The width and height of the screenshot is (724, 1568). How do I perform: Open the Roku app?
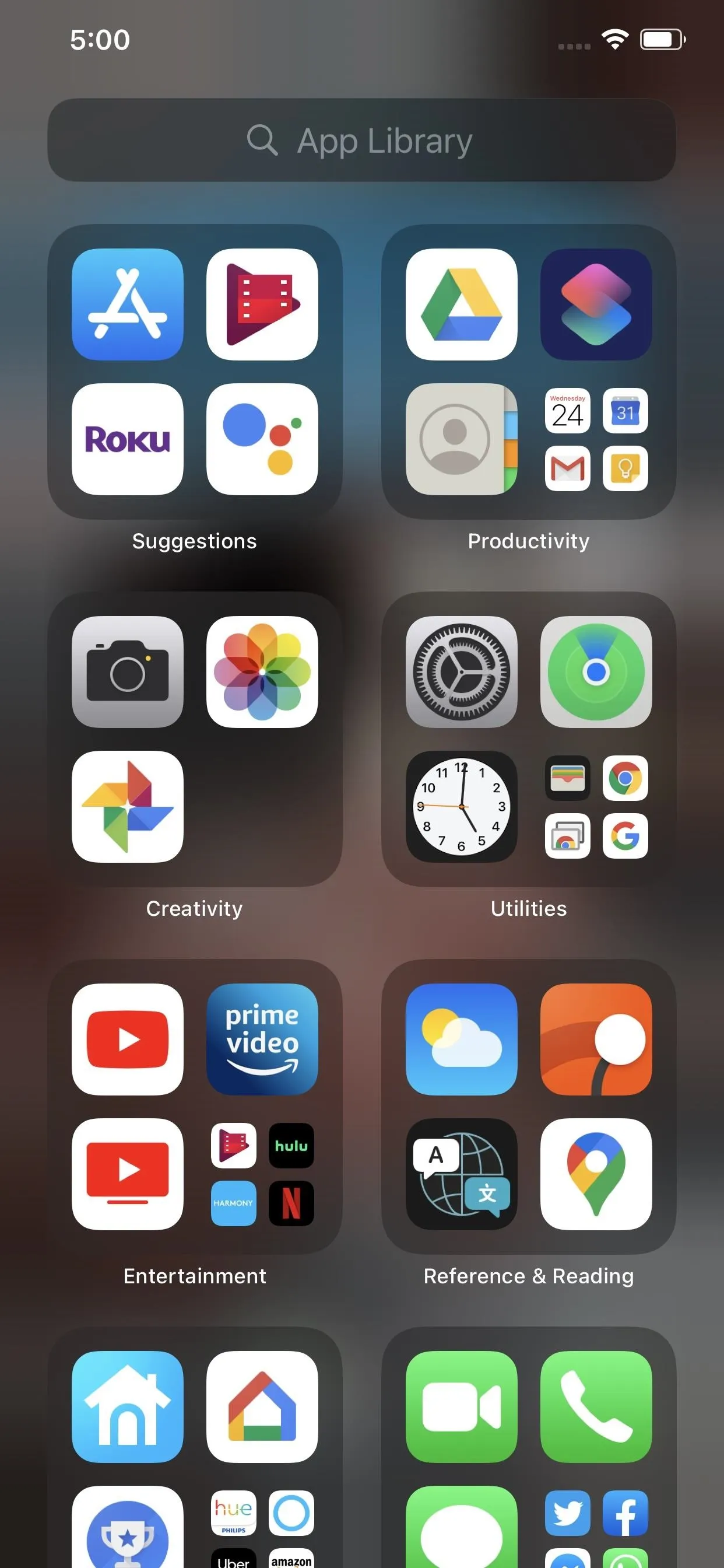(x=127, y=439)
